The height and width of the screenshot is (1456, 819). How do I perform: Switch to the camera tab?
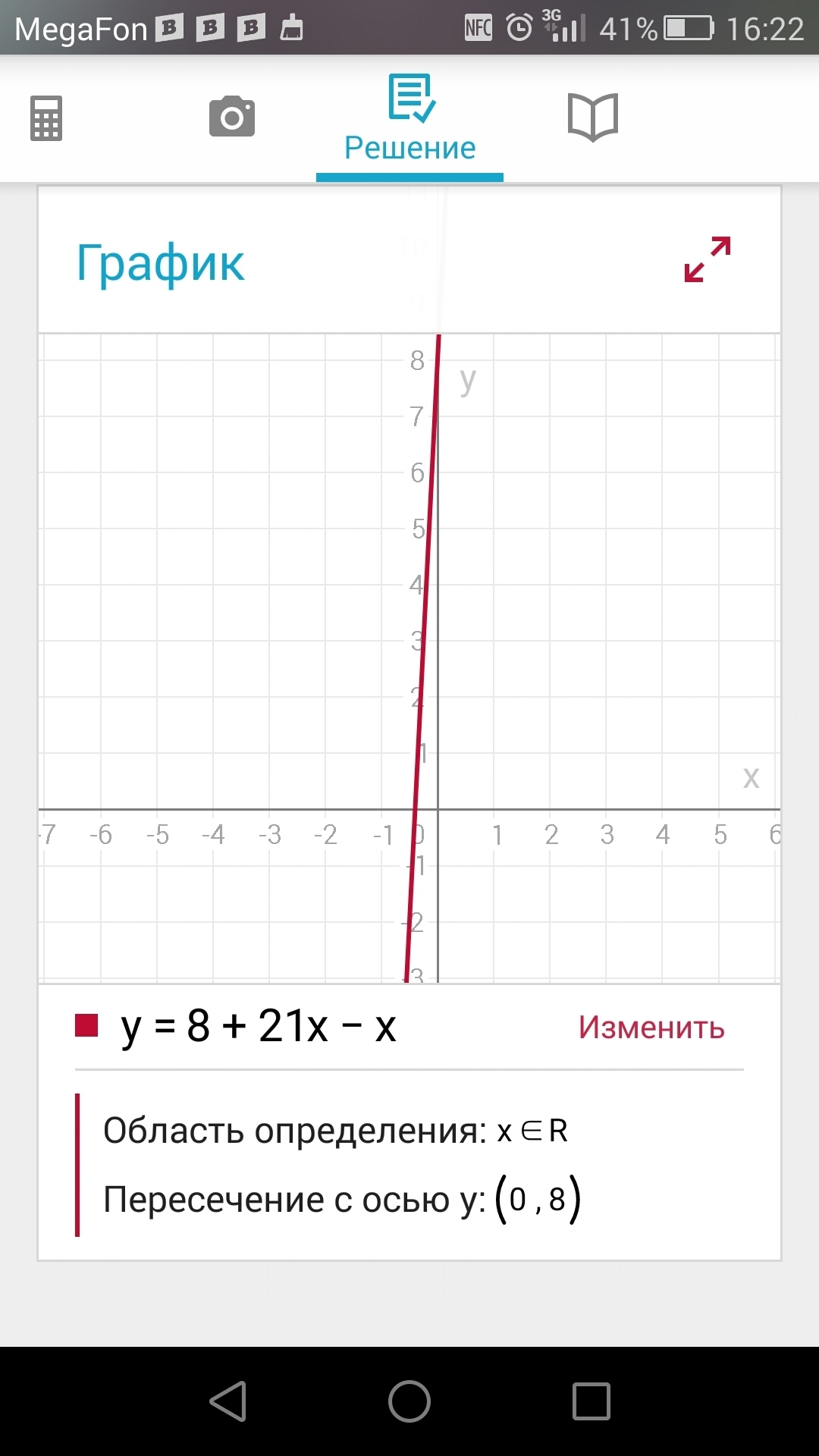tap(232, 117)
